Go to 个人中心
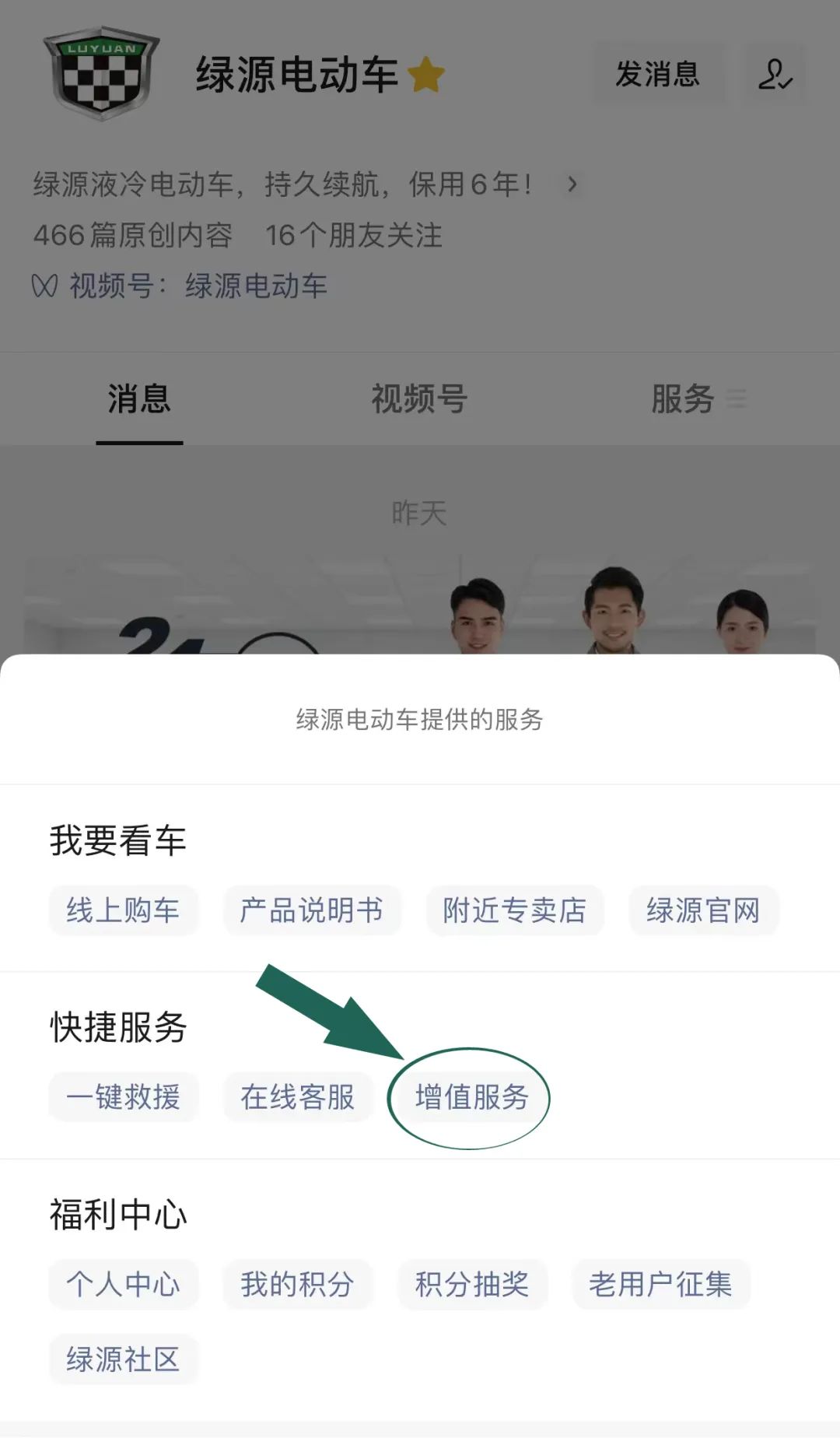Screen dimensions: 840x1445 [x=123, y=1284]
